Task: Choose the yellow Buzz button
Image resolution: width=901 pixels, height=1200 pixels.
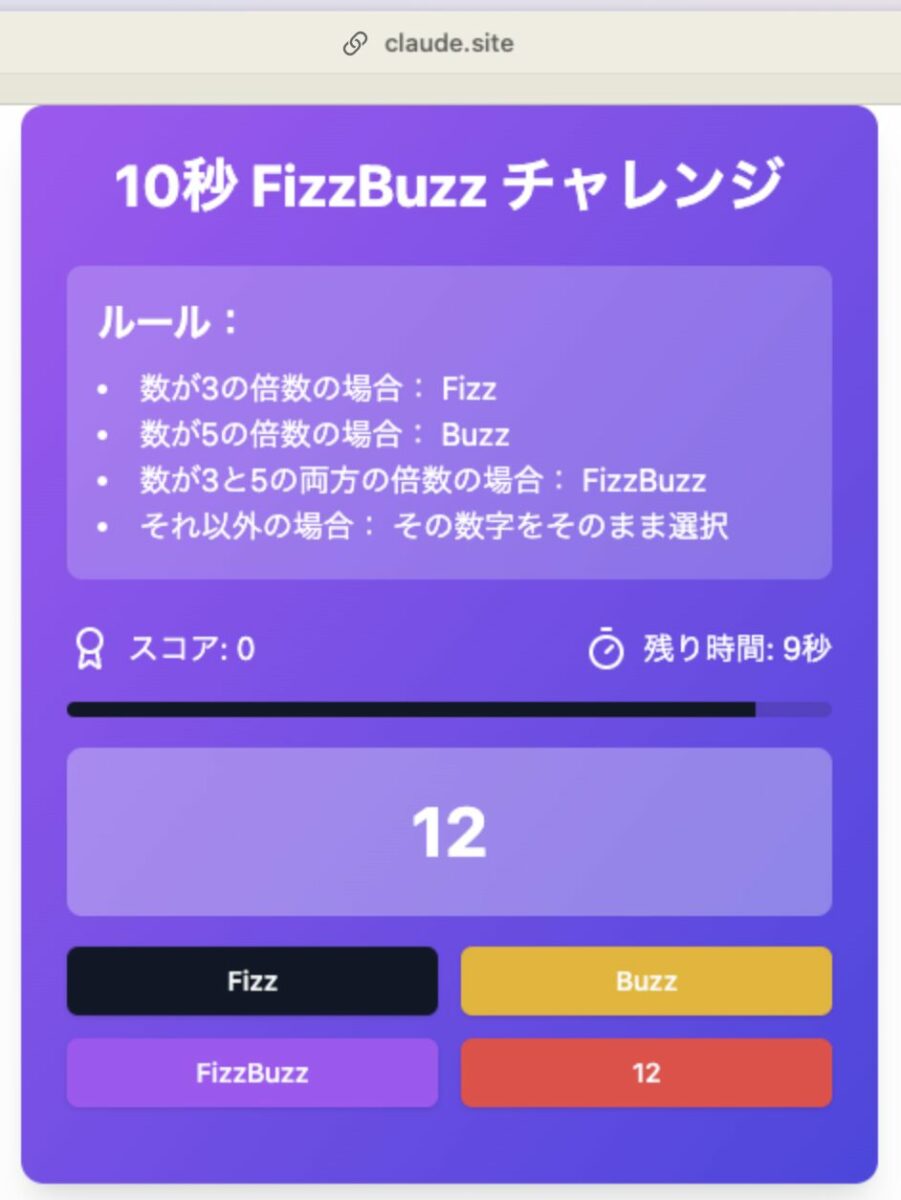Action: click(646, 981)
